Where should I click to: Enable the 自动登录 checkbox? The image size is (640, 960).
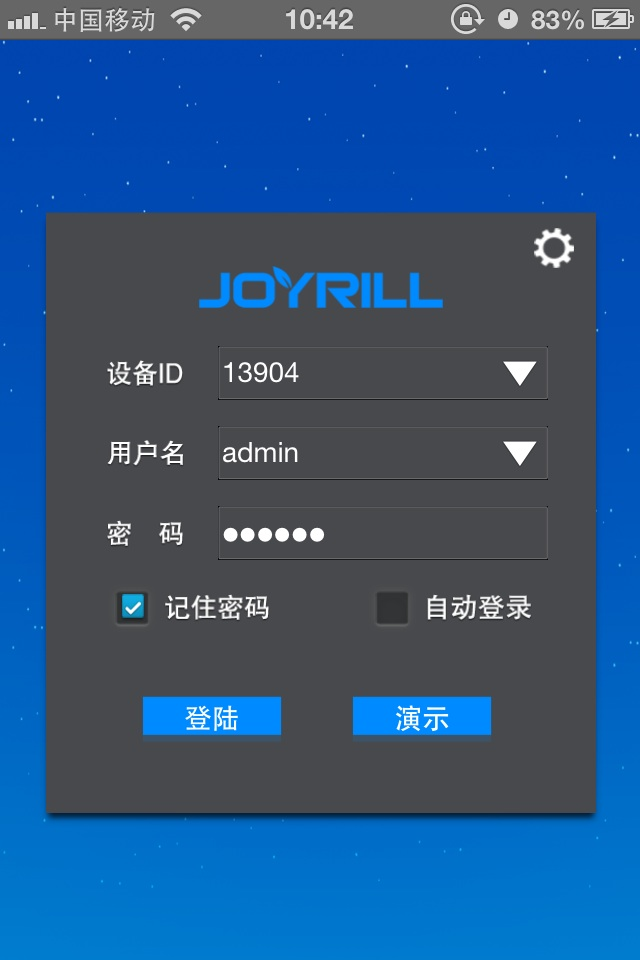(392, 607)
